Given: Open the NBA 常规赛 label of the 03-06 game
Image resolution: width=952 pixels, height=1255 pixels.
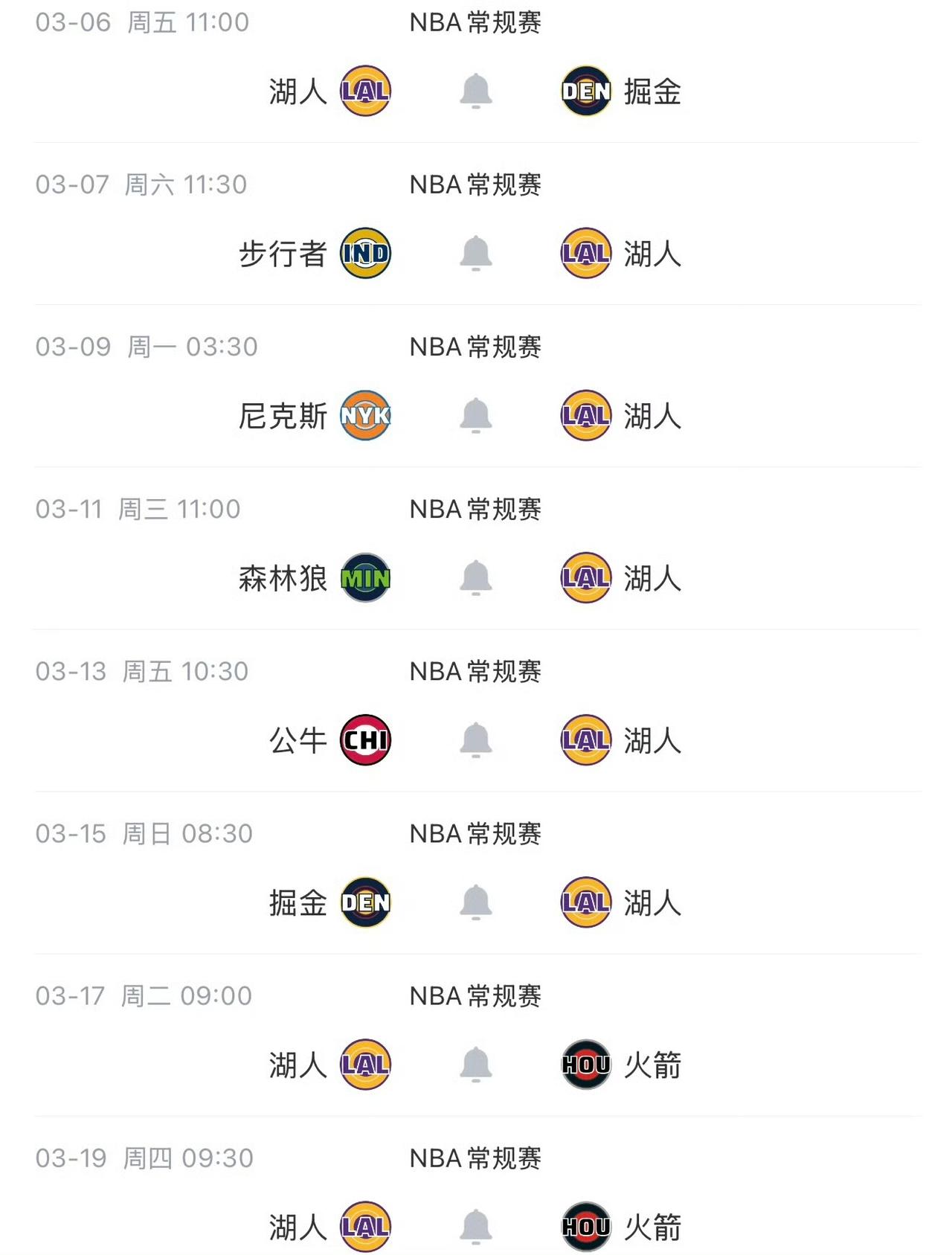Looking at the screenshot, I should (x=476, y=22).
